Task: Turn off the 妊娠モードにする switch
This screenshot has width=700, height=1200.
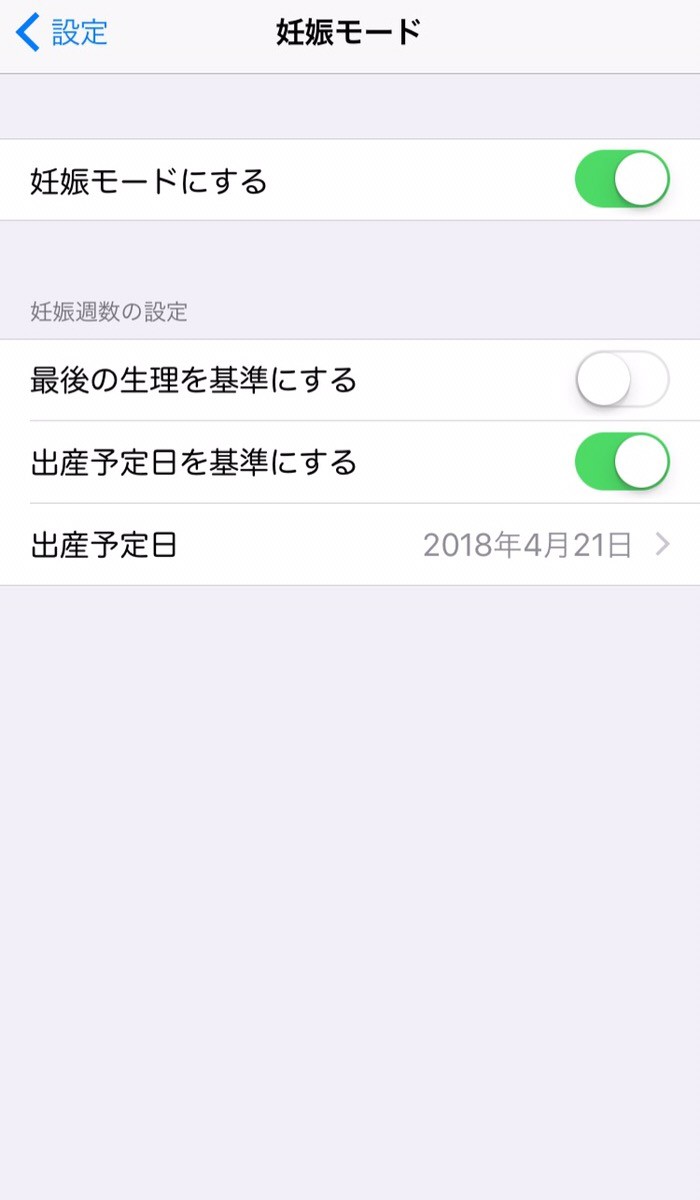Action: pos(621,180)
